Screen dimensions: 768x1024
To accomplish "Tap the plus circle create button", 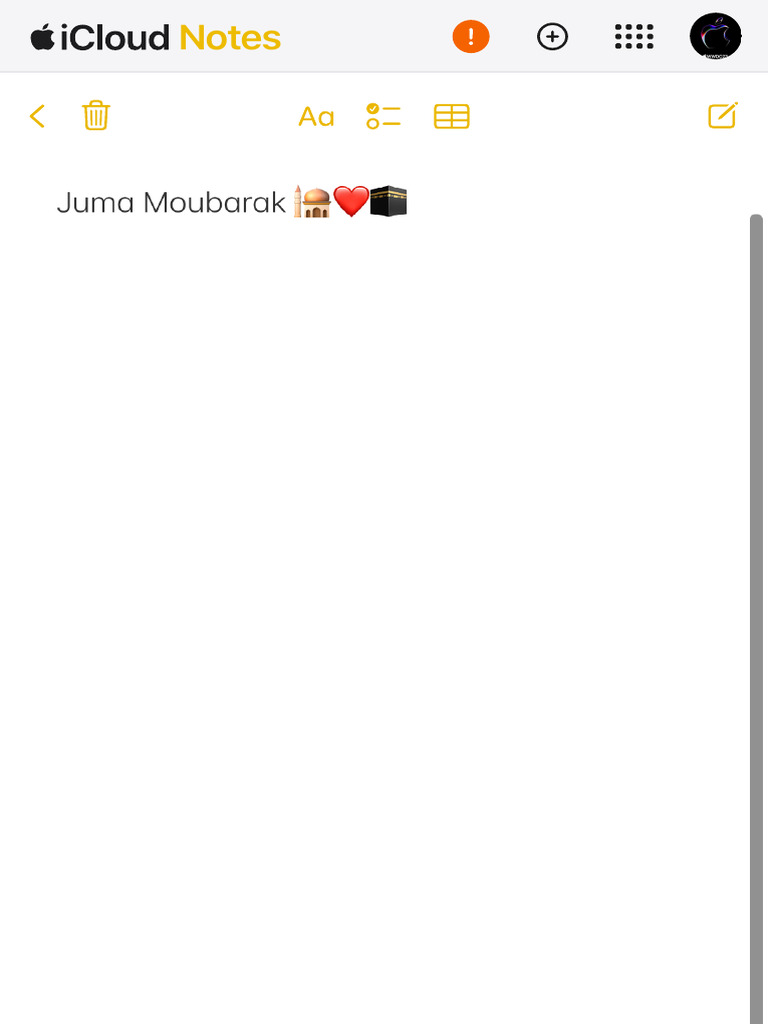I will click(x=552, y=37).
